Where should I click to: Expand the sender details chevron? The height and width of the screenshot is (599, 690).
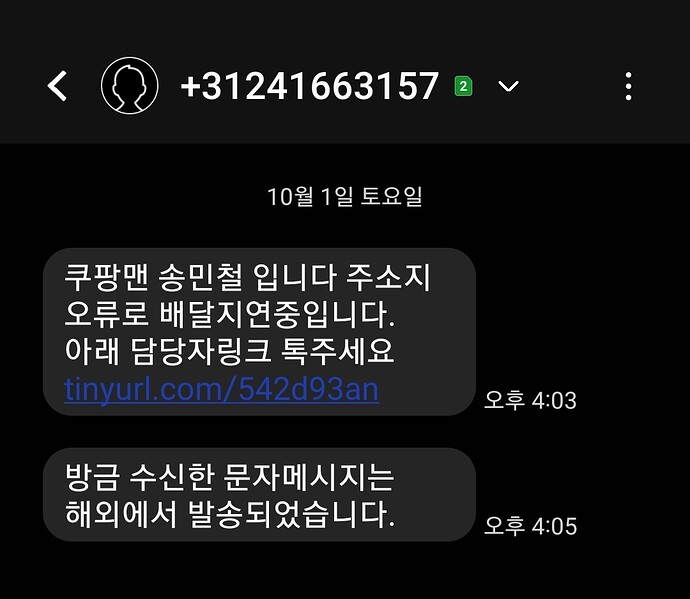508,87
